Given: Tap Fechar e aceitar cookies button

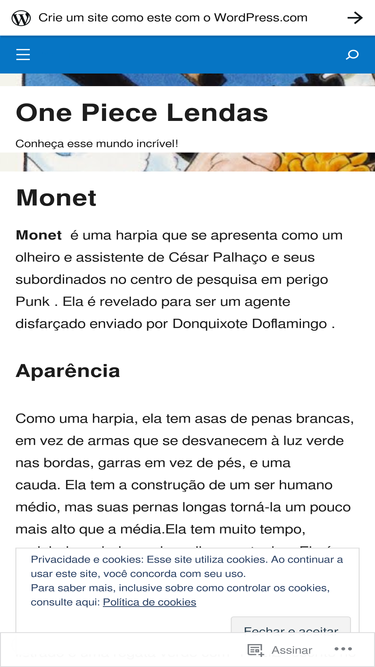Looking at the screenshot, I should 291,625.
